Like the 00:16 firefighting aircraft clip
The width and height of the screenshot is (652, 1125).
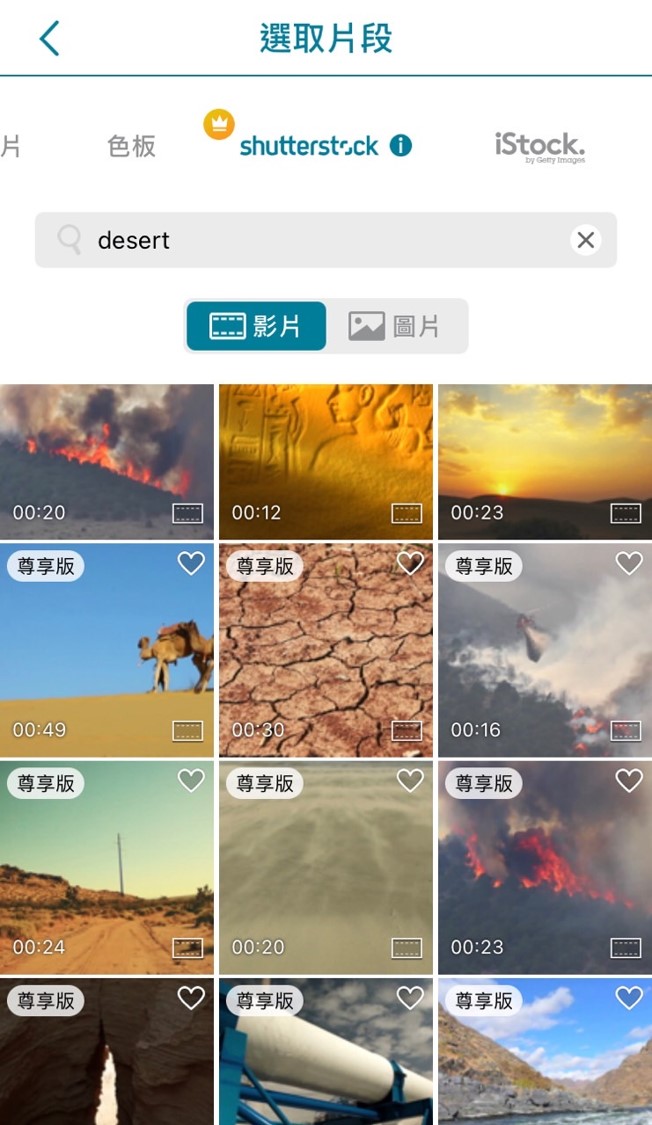[x=629, y=564]
